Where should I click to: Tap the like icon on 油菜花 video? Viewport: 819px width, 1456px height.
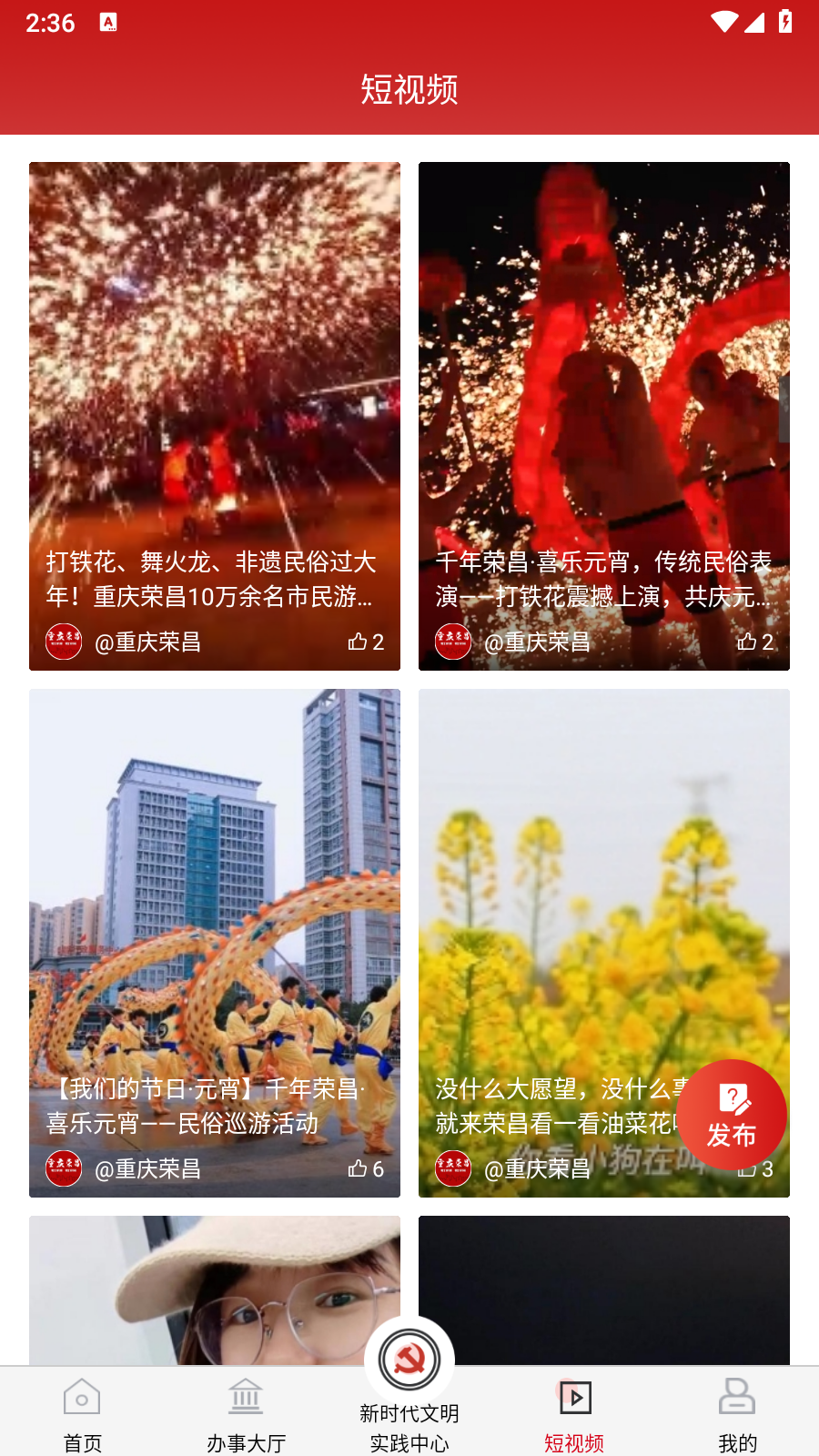[744, 1169]
